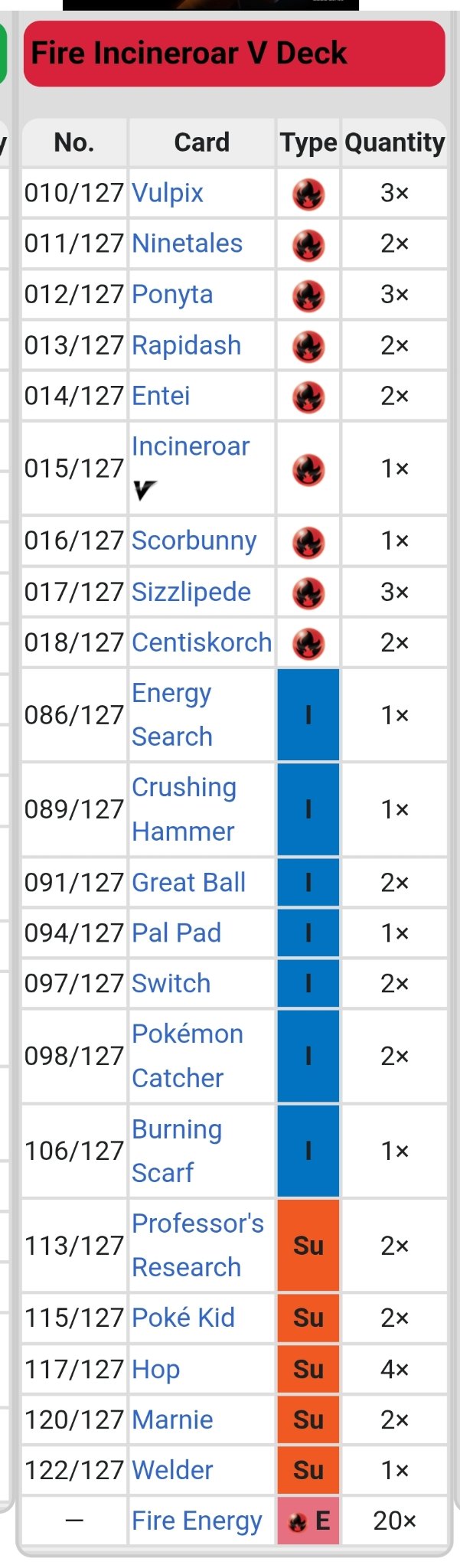Open the Energy Search card link

click(171, 714)
